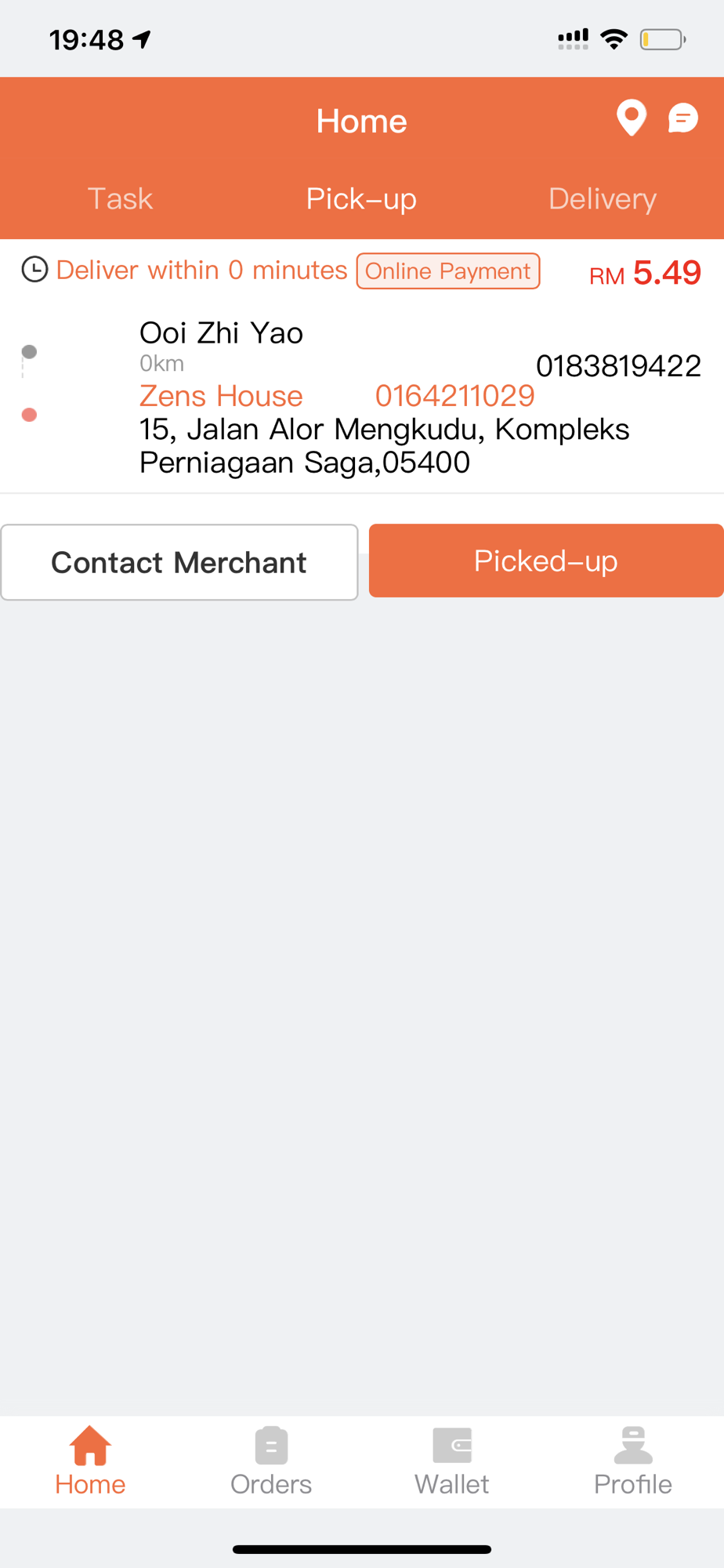Open the Wallet tab

click(452, 1462)
